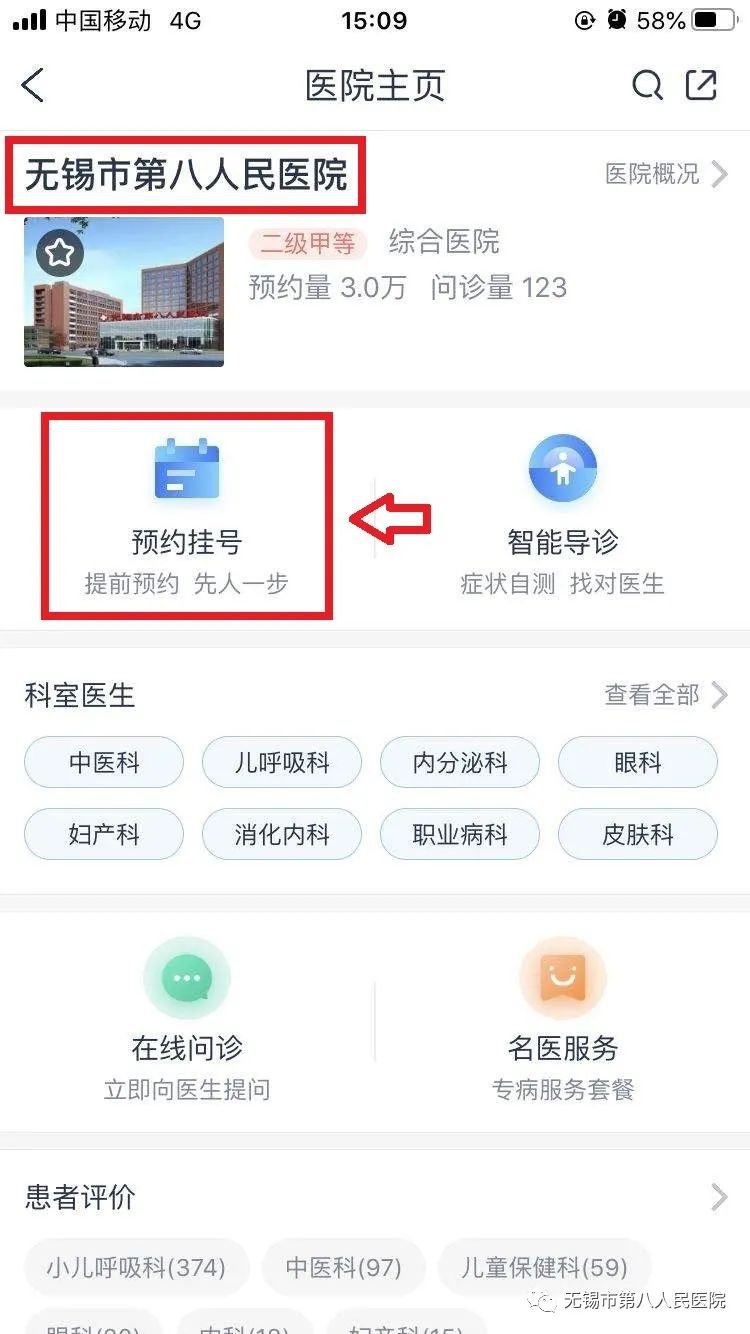Open 预约挂号 appointment booking
Screen dimensions: 750x1334
coord(187,517)
